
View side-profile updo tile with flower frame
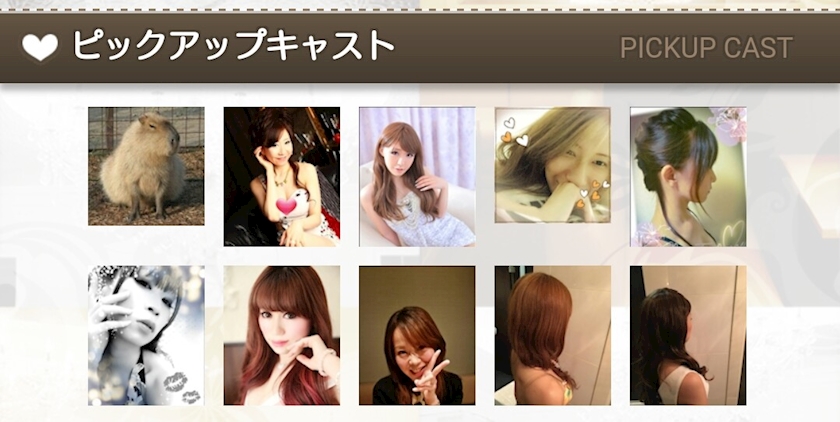pyautogui.click(x=688, y=177)
